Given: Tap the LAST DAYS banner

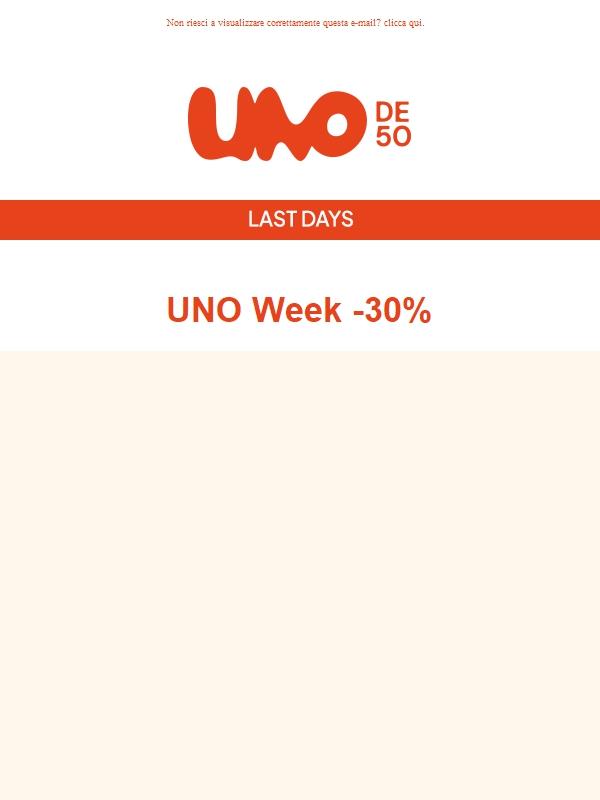Looking at the screenshot, I should [300, 220].
